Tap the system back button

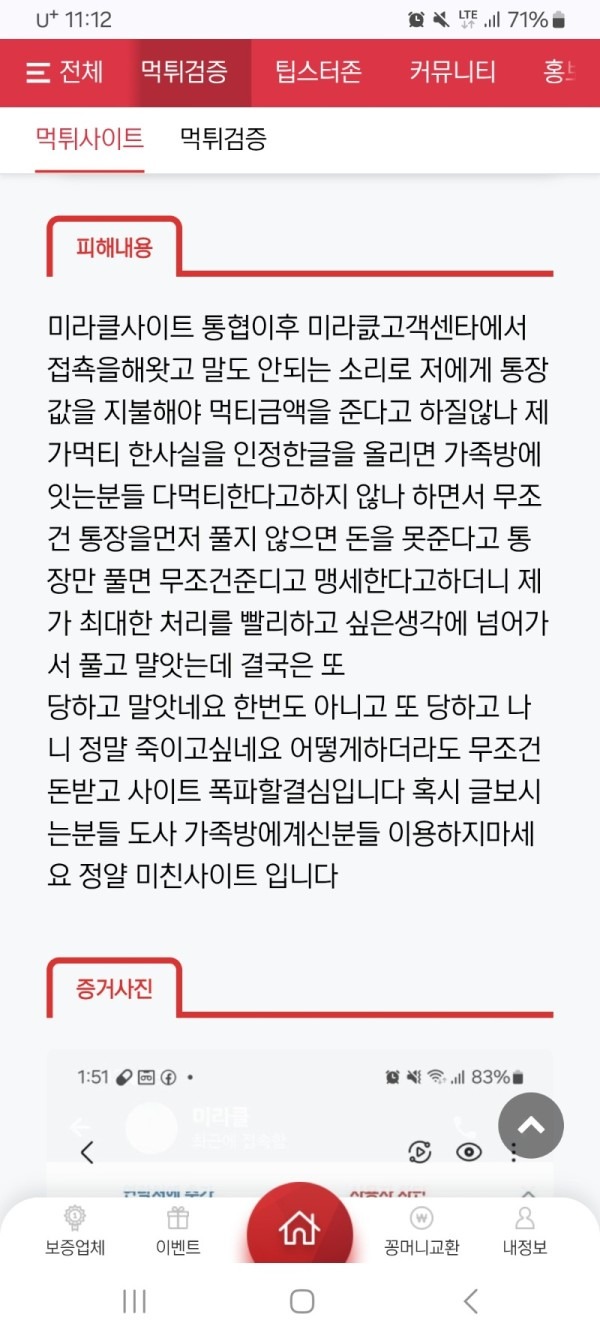tap(470, 1301)
